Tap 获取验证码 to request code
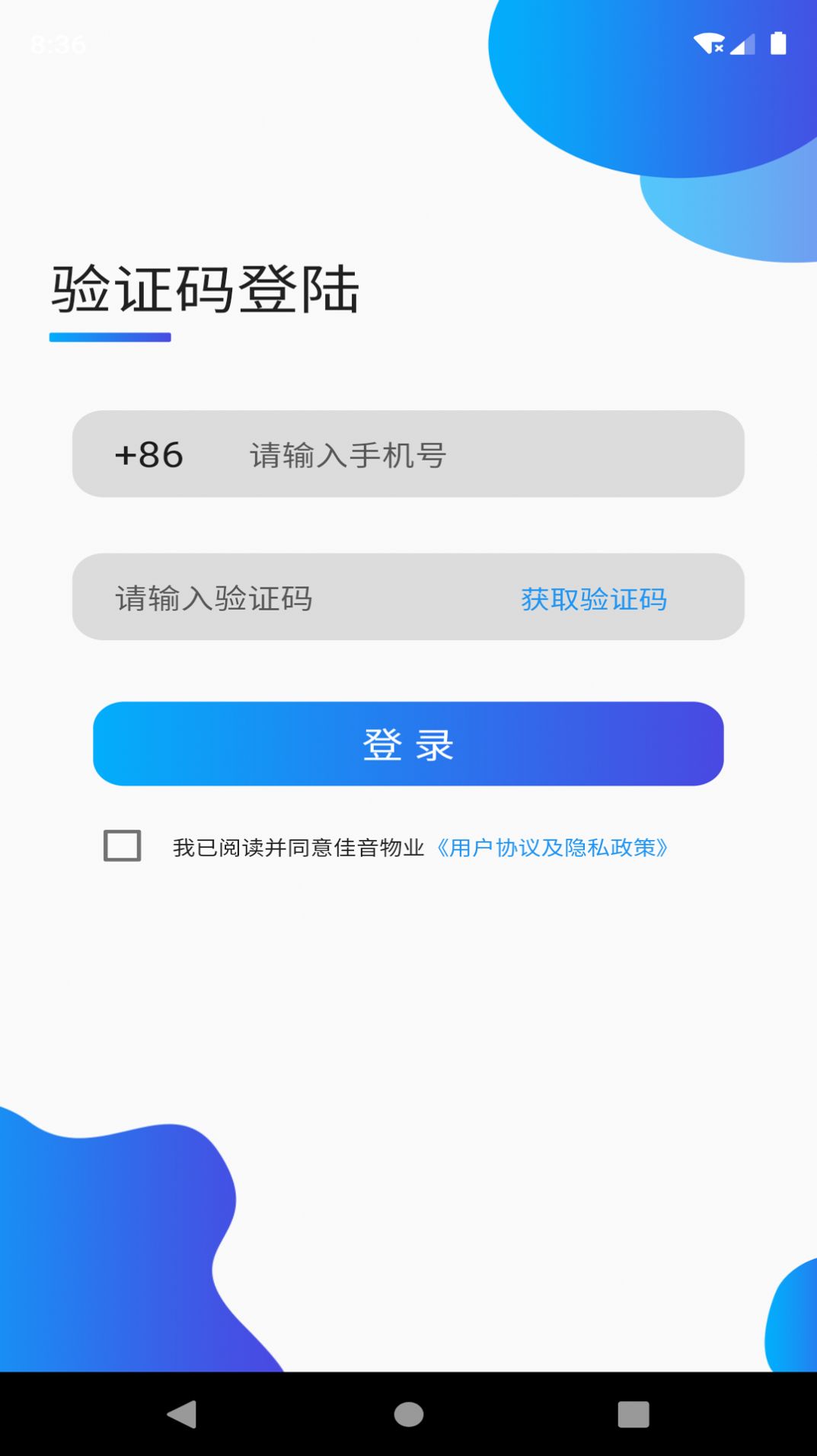817x1456 pixels. (x=593, y=601)
